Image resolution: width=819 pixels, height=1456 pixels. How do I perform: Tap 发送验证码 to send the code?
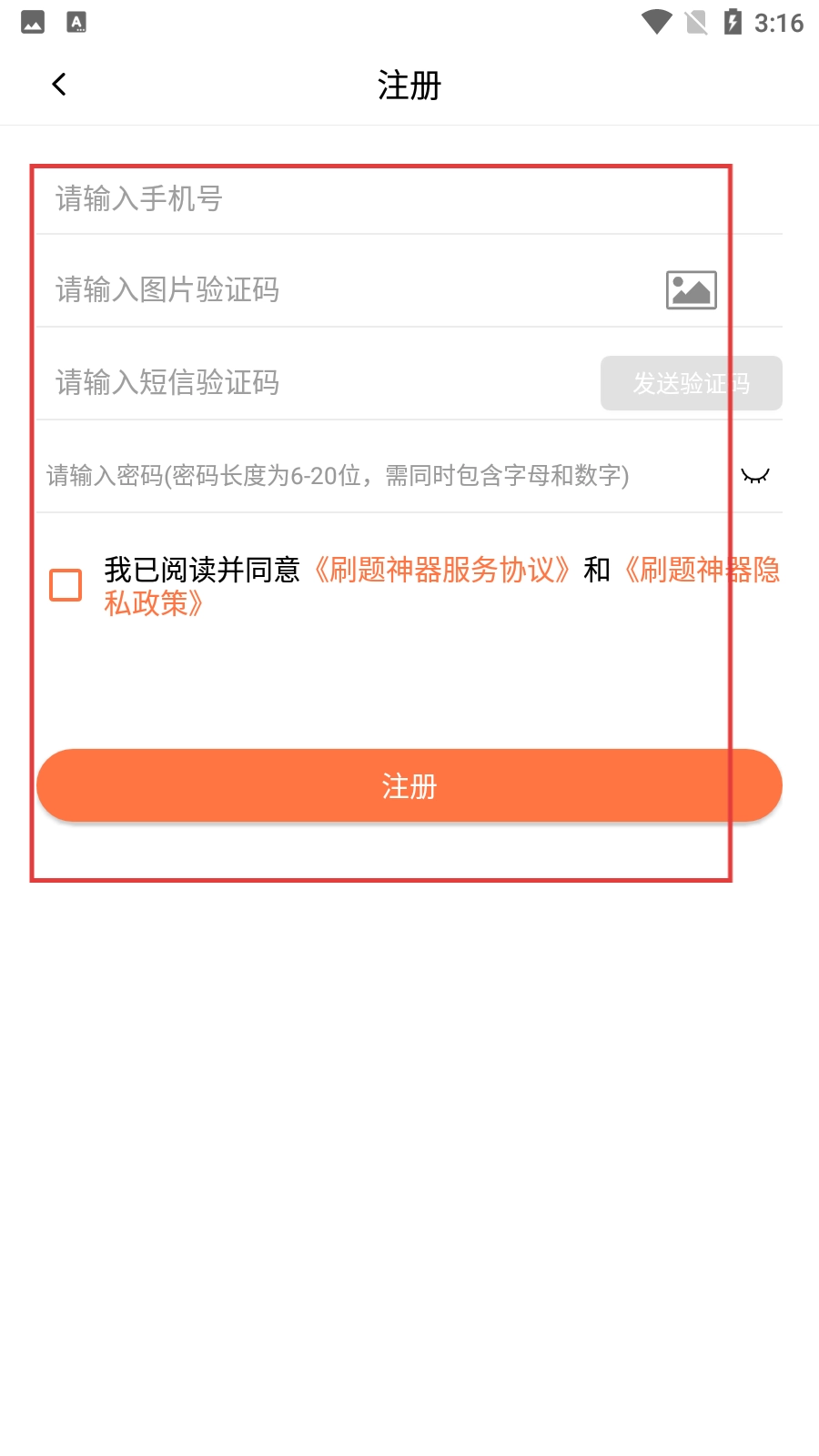click(692, 383)
